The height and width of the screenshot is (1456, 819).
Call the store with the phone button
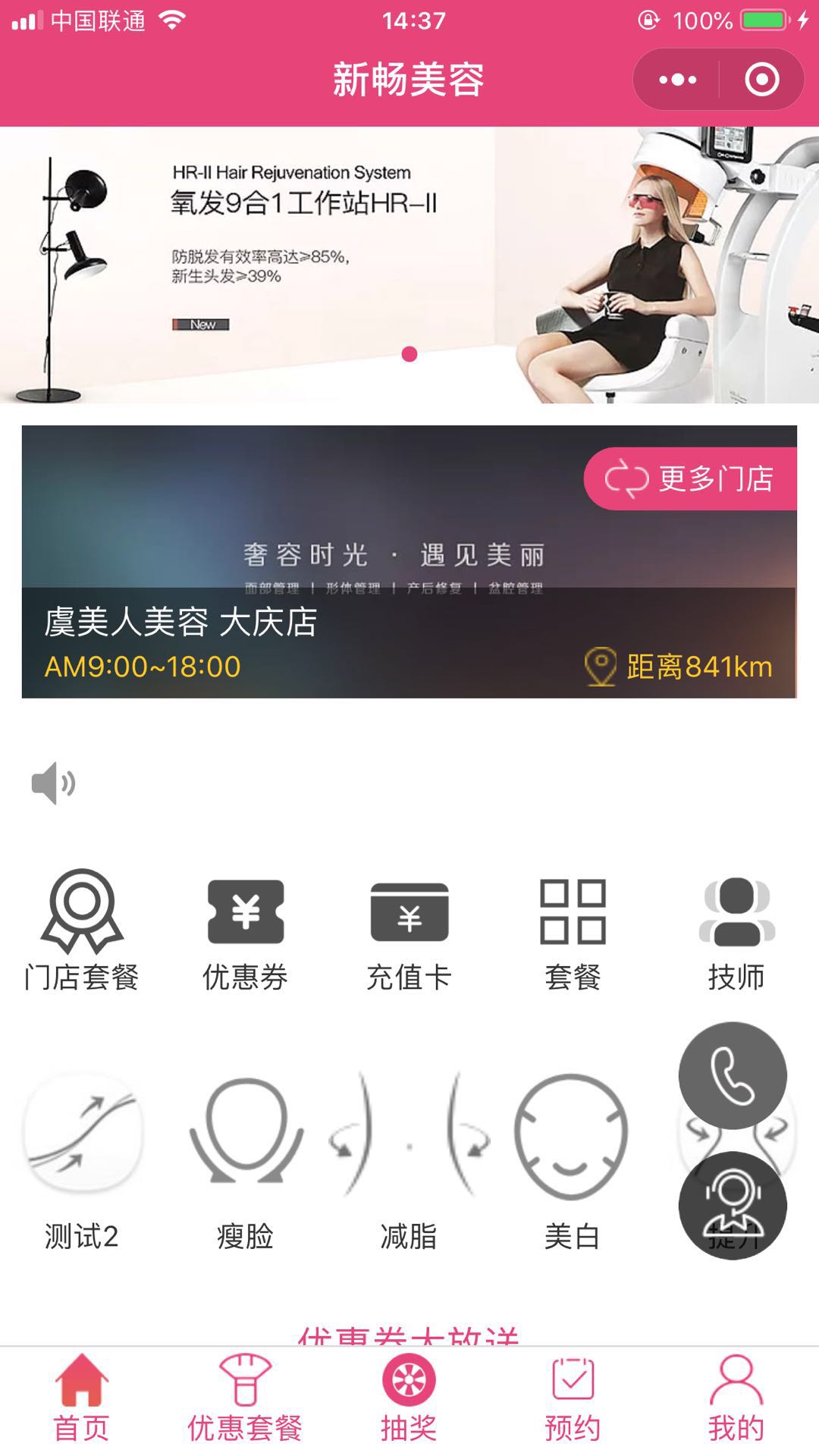pyautogui.click(x=733, y=1075)
